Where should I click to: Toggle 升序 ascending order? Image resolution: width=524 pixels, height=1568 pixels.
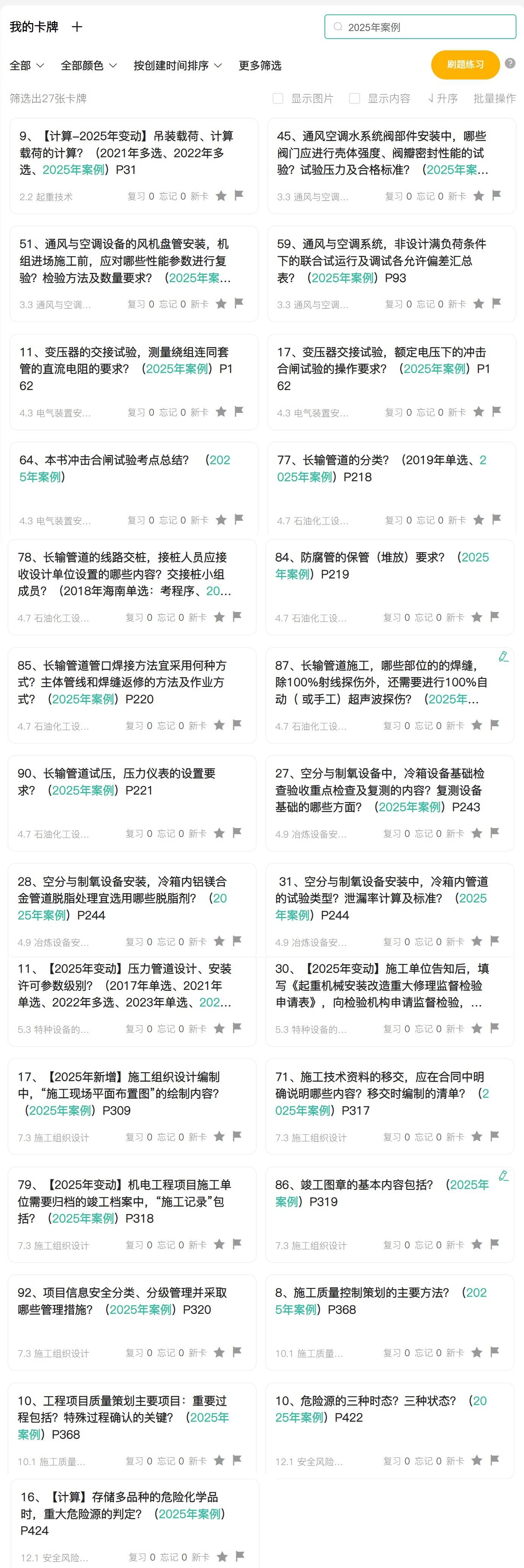point(443,99)
